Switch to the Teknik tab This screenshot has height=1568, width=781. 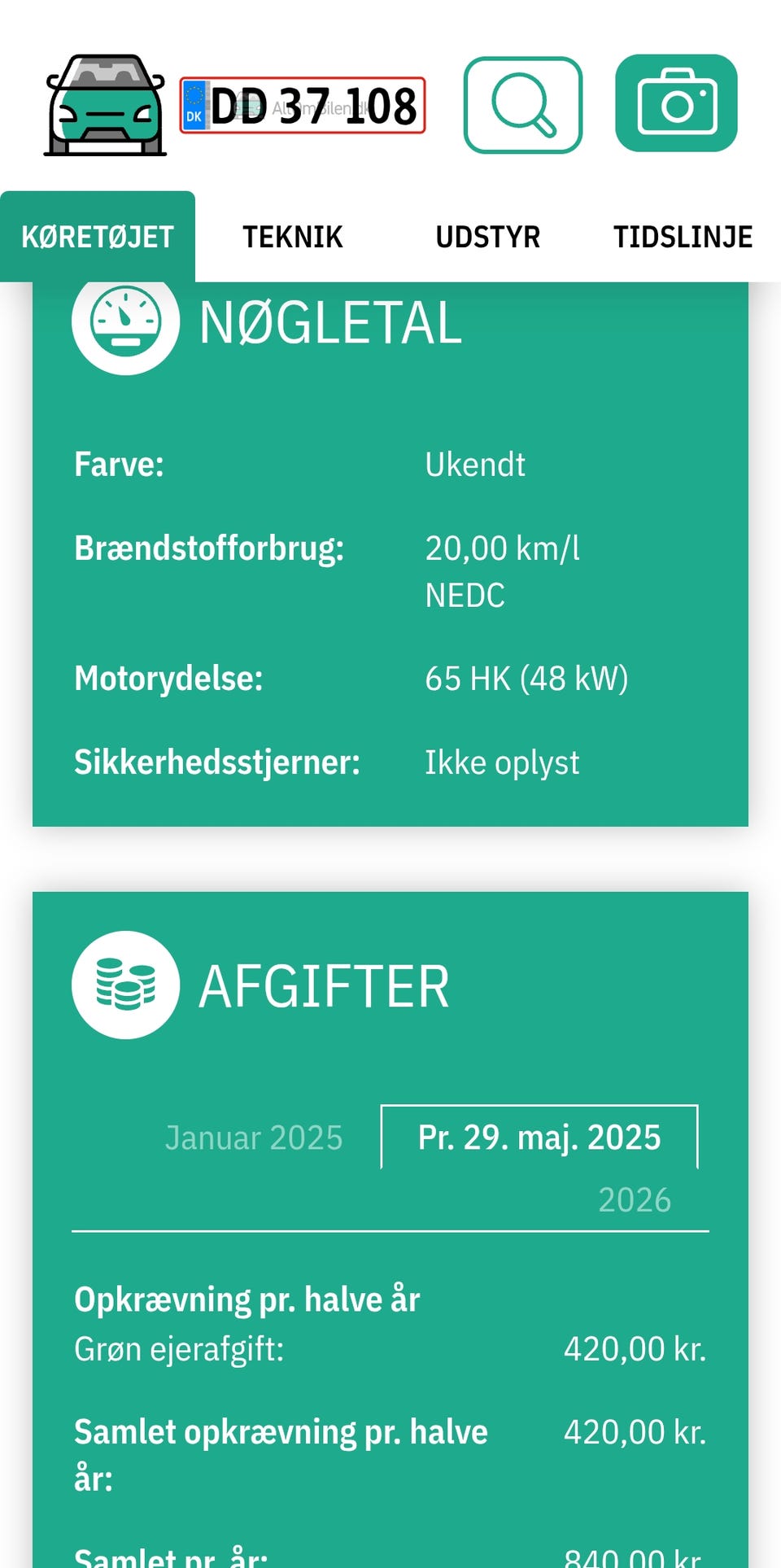(x=293, y=237)
